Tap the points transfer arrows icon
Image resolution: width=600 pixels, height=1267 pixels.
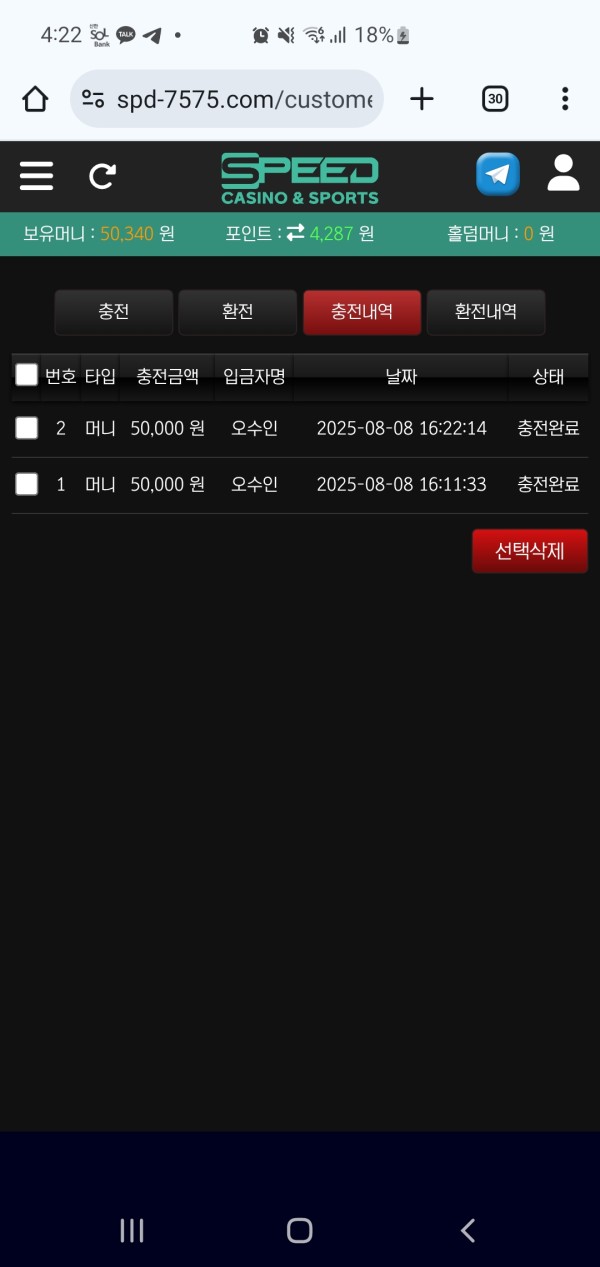point(295,233)
